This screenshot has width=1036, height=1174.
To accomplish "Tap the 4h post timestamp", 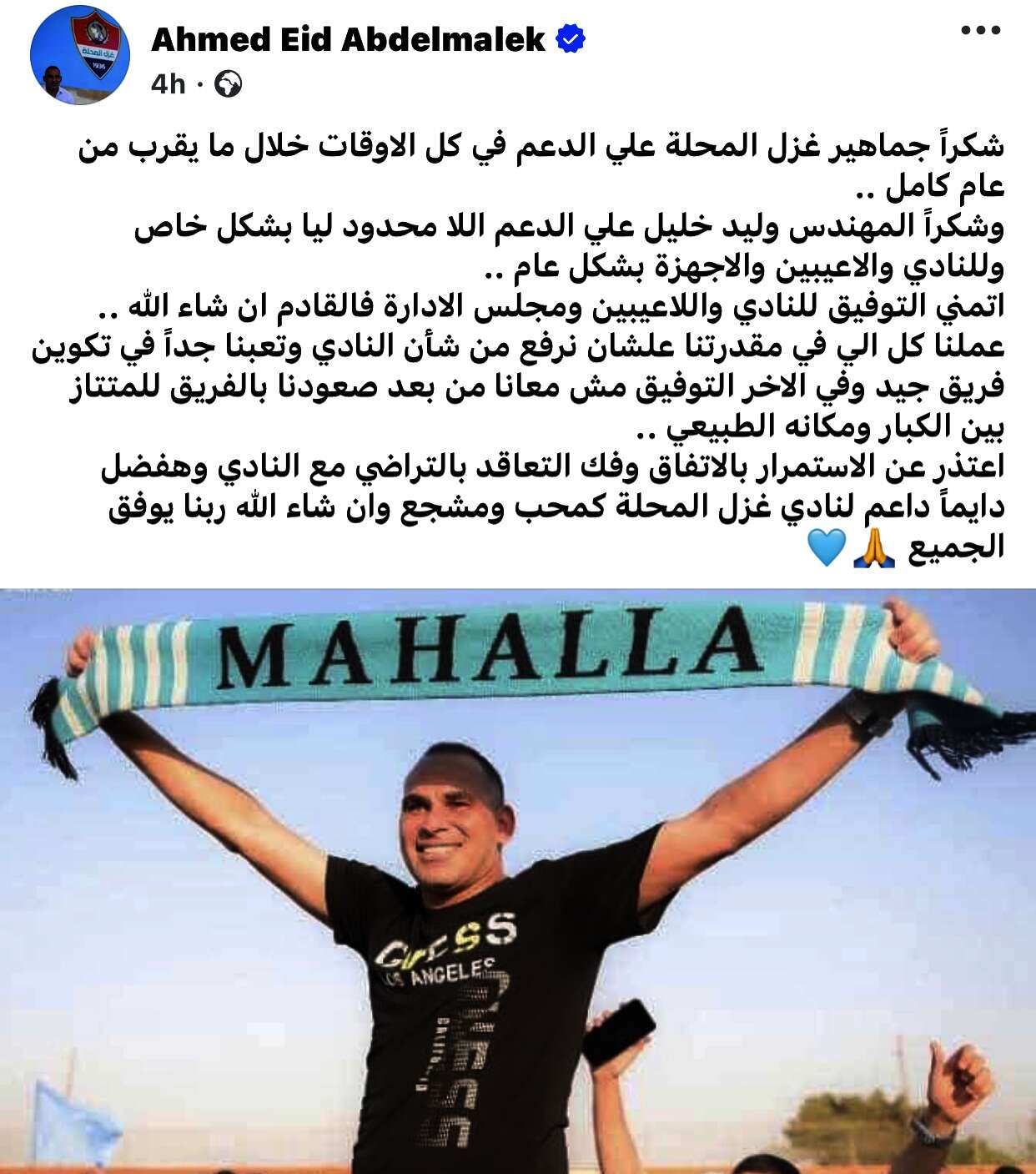I will [x=168, y=84].
